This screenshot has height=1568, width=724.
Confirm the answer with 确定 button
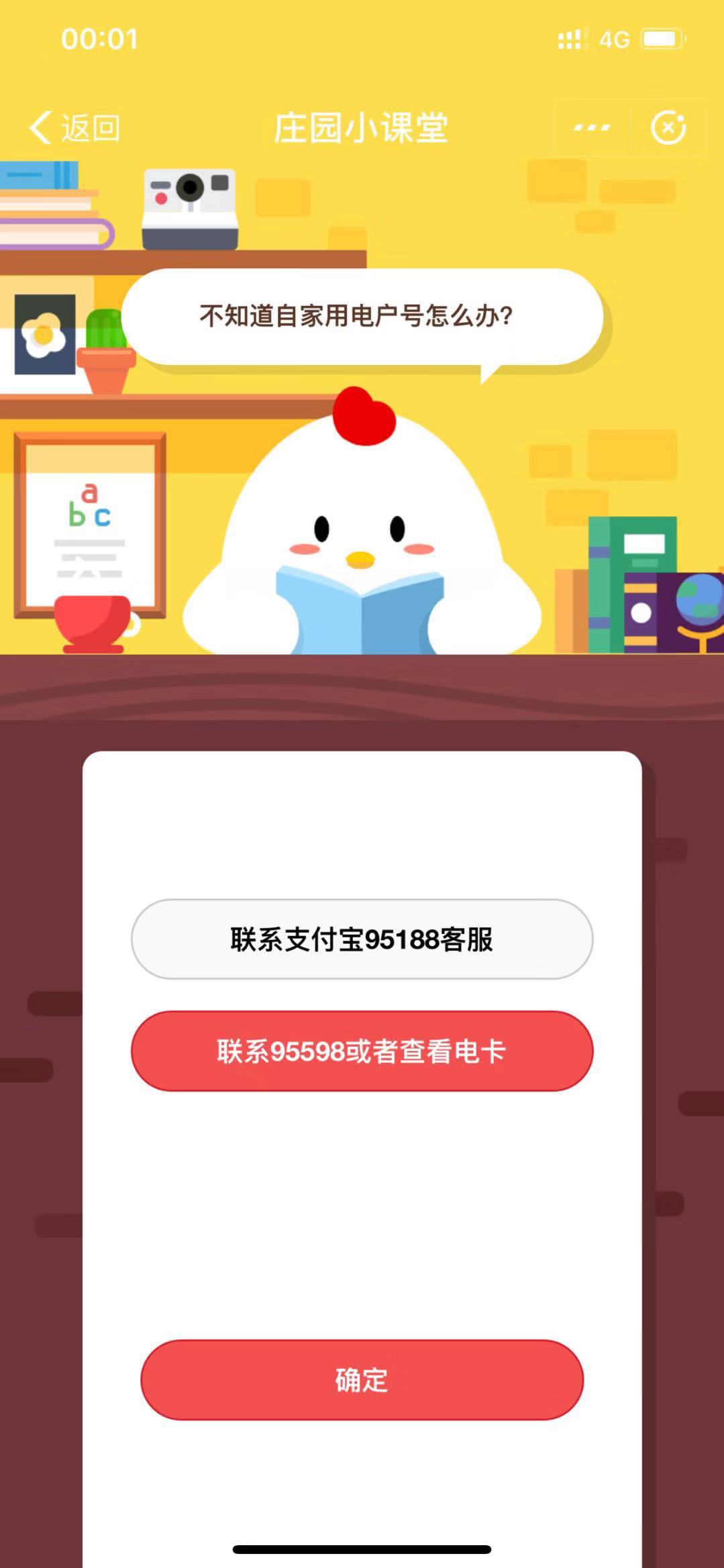[362, 1379]
